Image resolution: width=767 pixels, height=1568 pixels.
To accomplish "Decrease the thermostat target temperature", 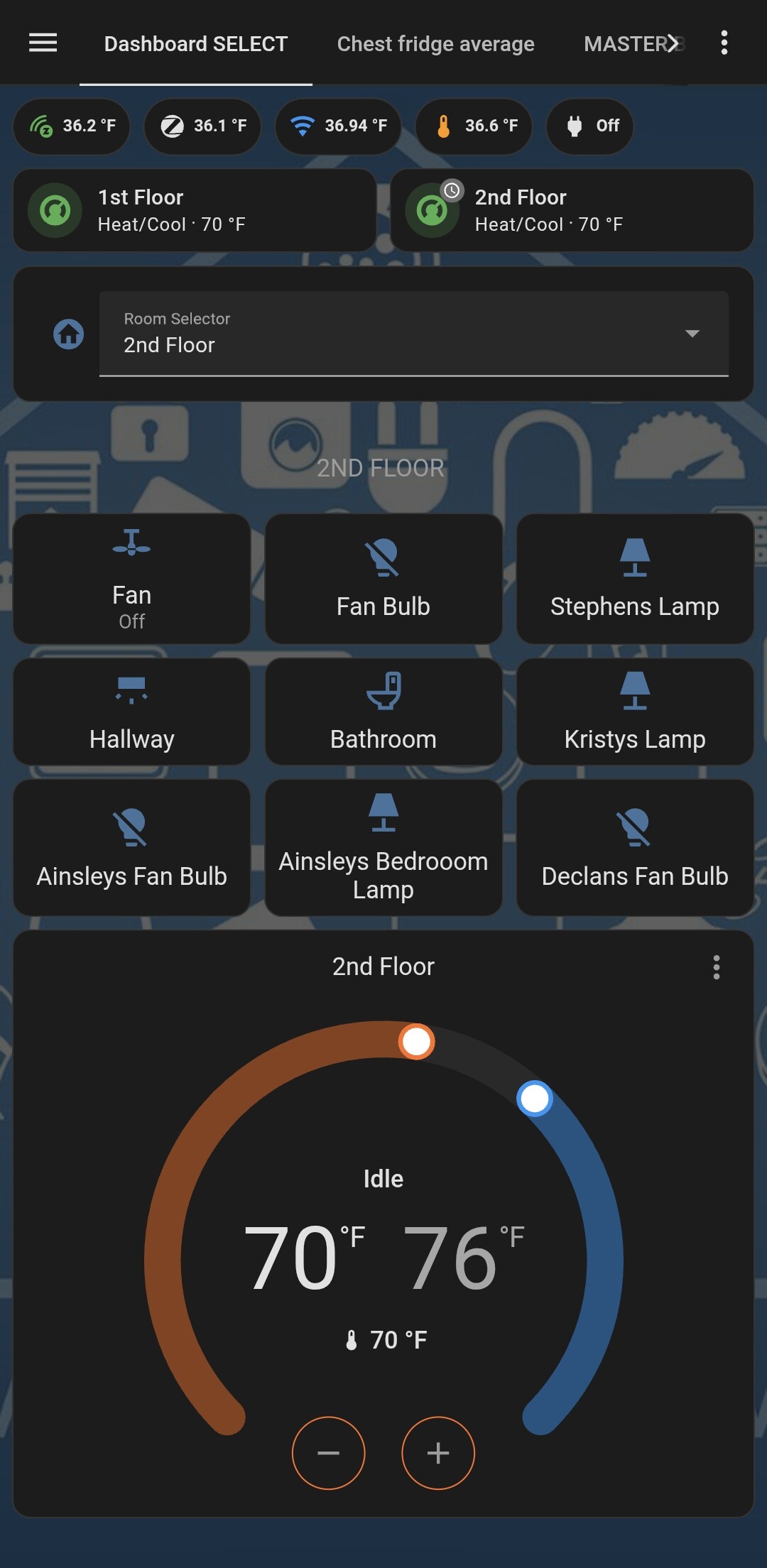I will coord(328,1453).
